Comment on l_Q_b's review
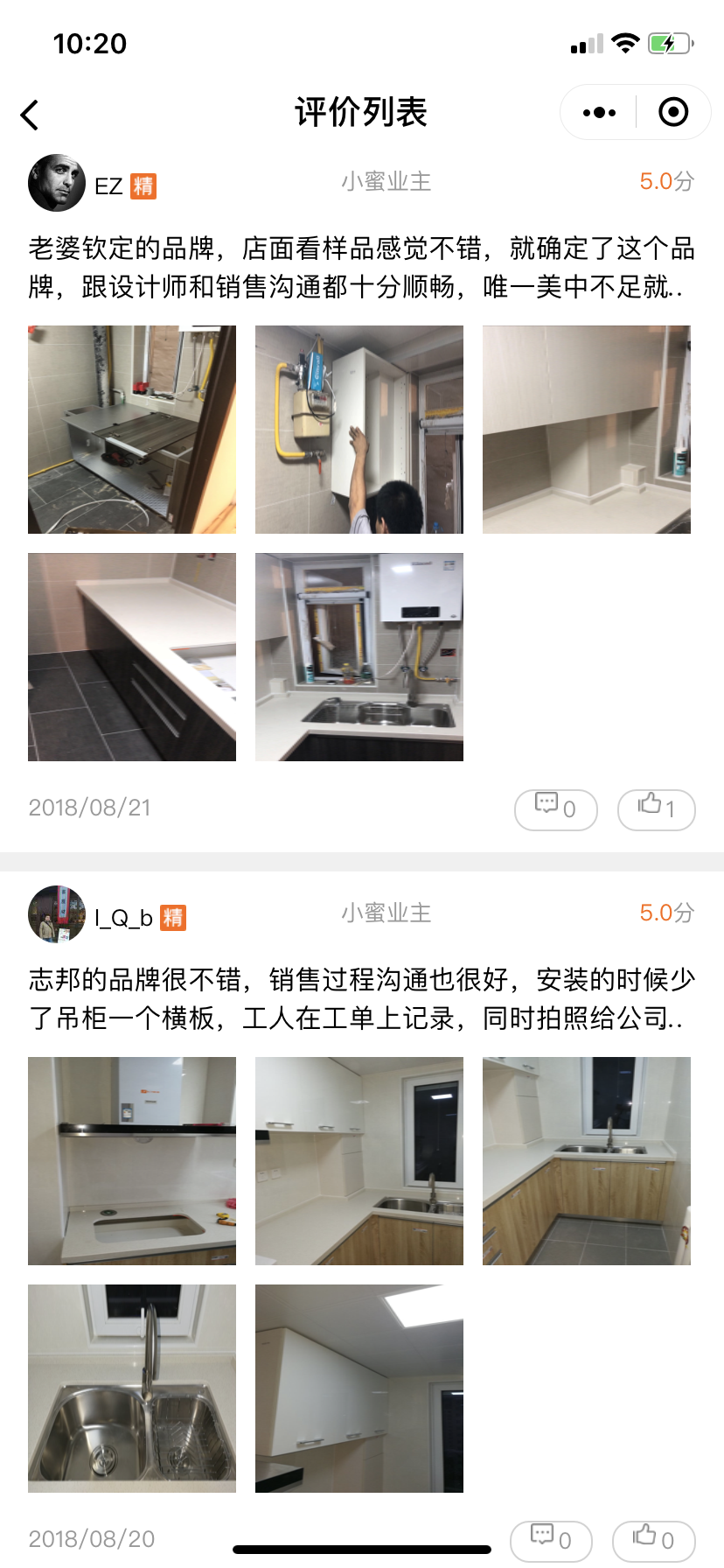Viewport: 724px width, 1568px height. (552, 1540)
